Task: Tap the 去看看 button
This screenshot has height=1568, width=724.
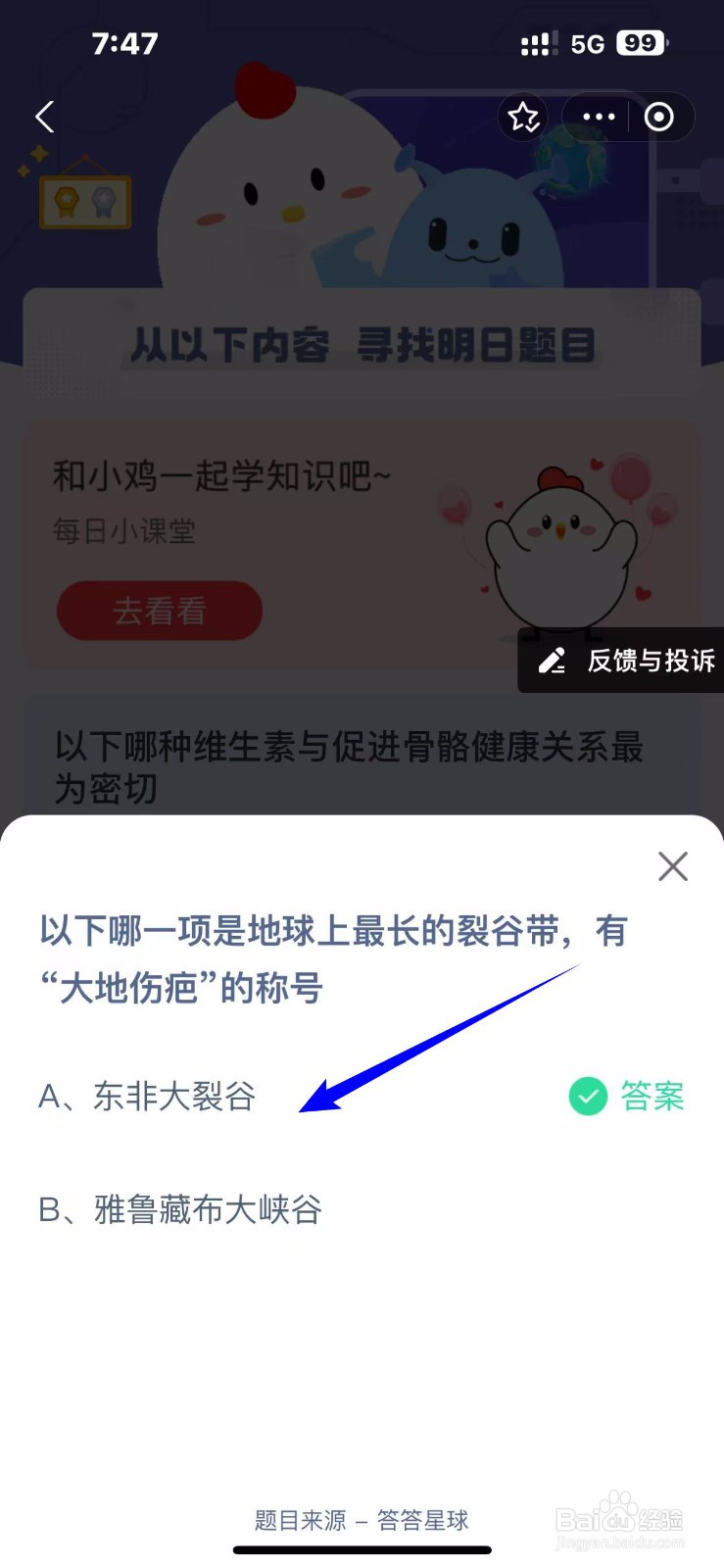Action: pos(159,611)
